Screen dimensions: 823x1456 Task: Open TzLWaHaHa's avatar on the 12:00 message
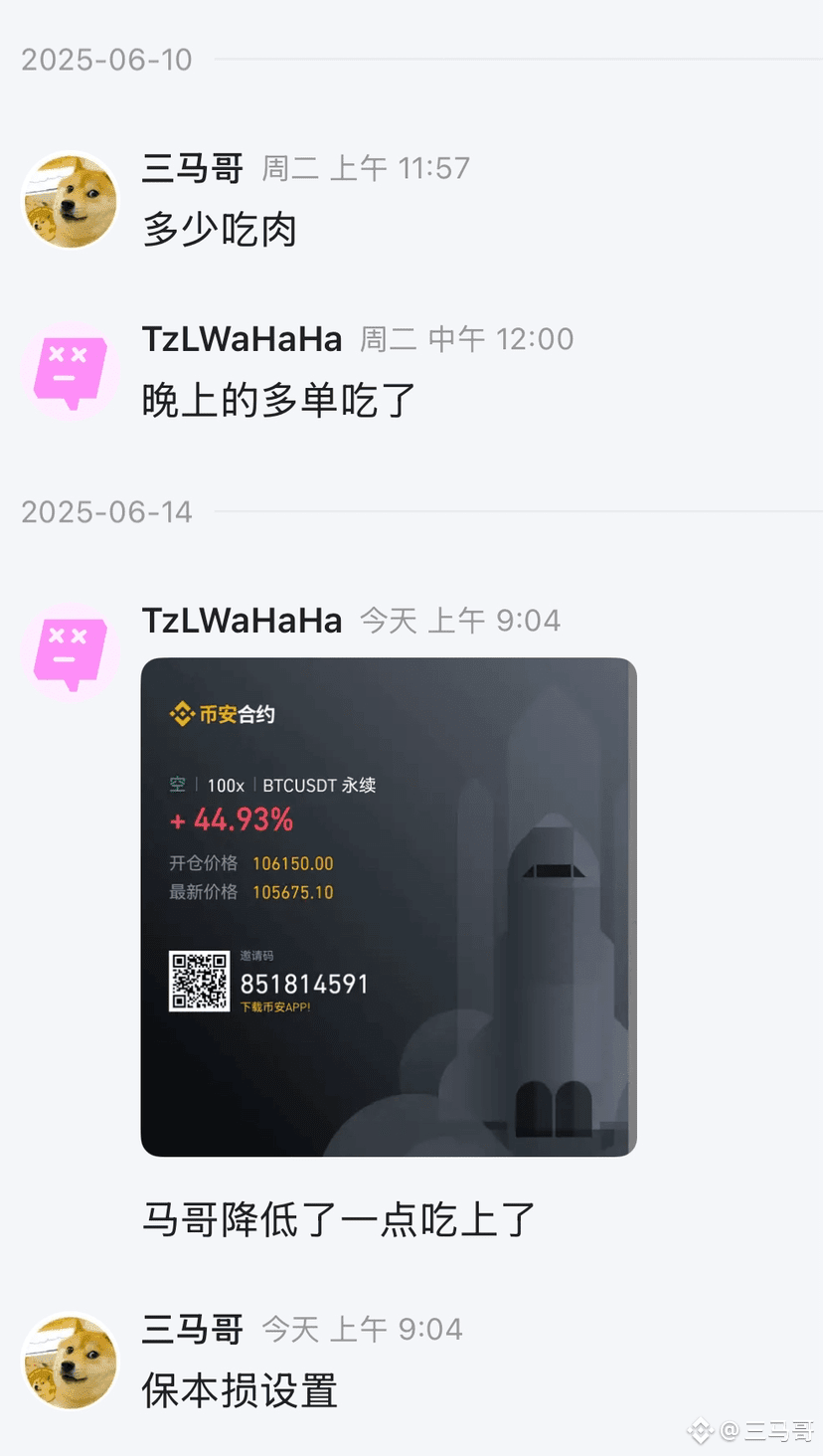coord(70,371)
